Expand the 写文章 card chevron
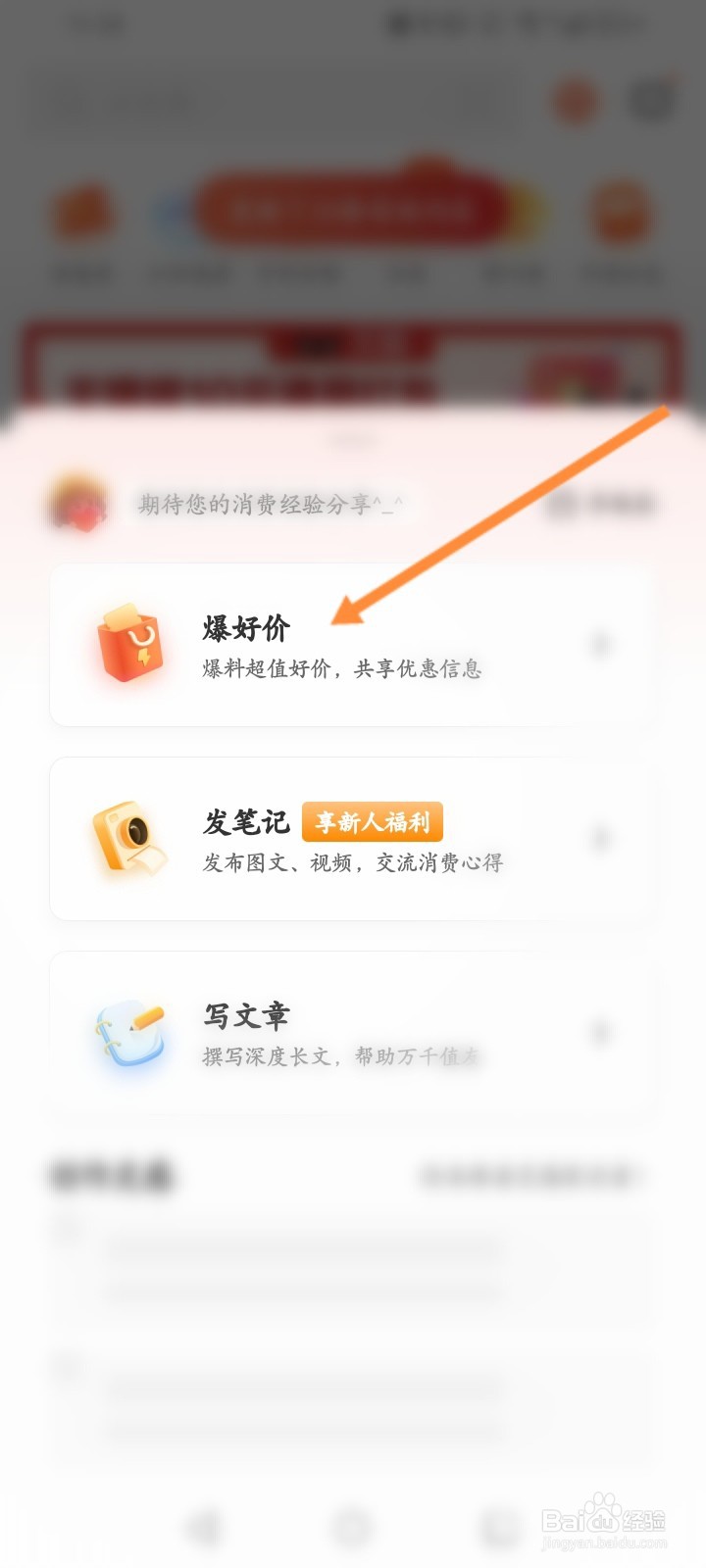Screen dimensions: 706x1568 [x=600, y=1032]
